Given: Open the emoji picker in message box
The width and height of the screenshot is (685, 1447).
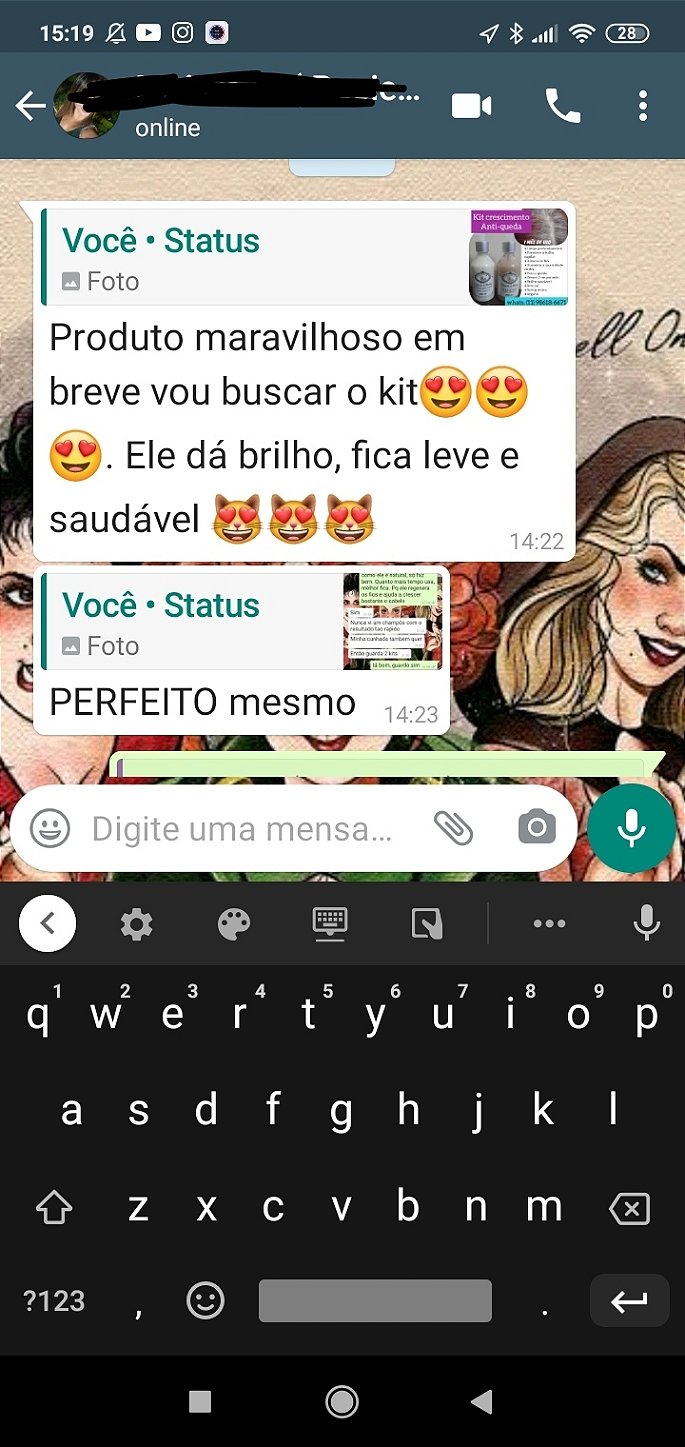Looking at the screenshot, I should coord(50,828).
